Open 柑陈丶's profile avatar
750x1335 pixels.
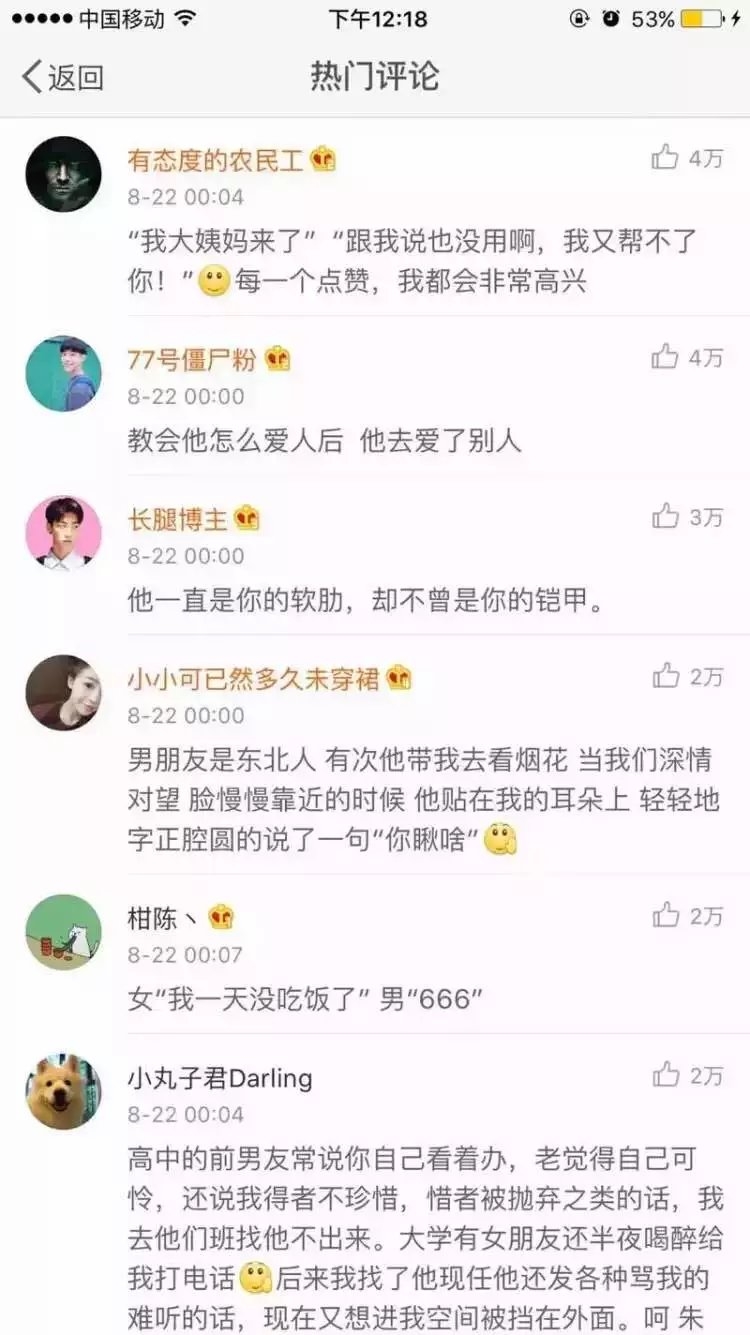coord(63,932)
